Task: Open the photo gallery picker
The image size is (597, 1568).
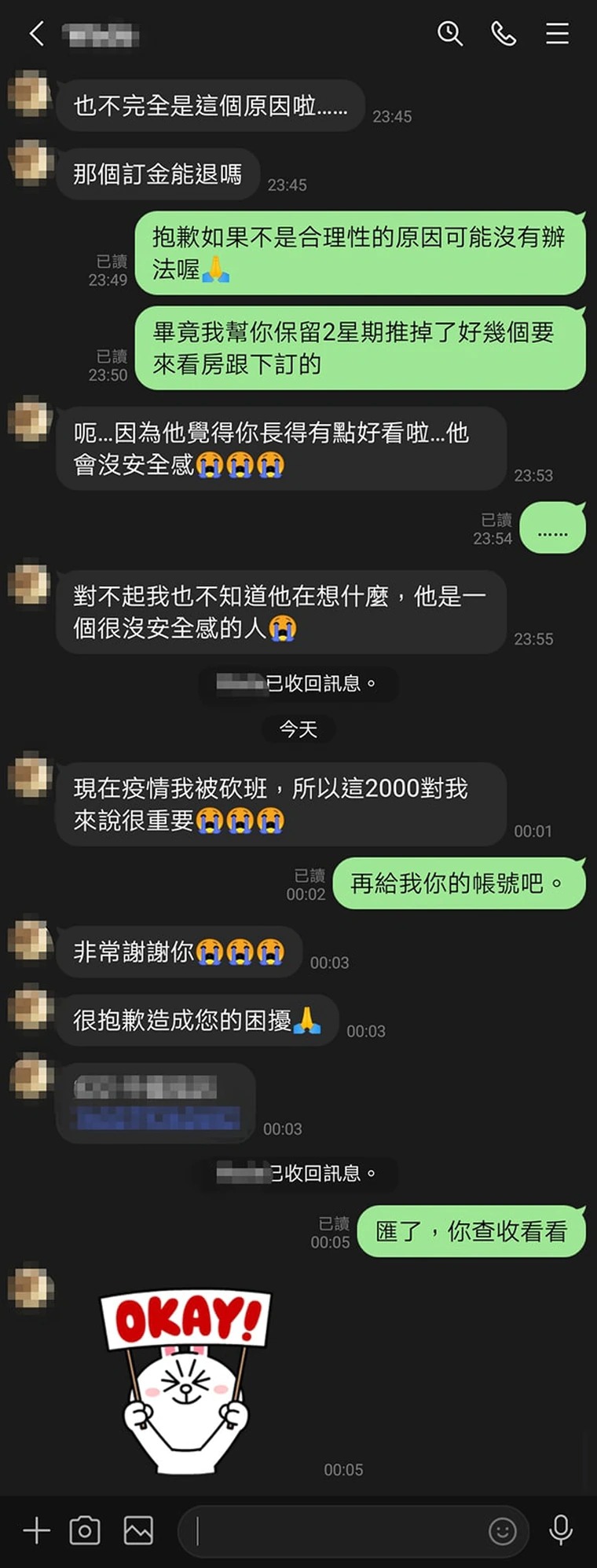Action: 138,1530
